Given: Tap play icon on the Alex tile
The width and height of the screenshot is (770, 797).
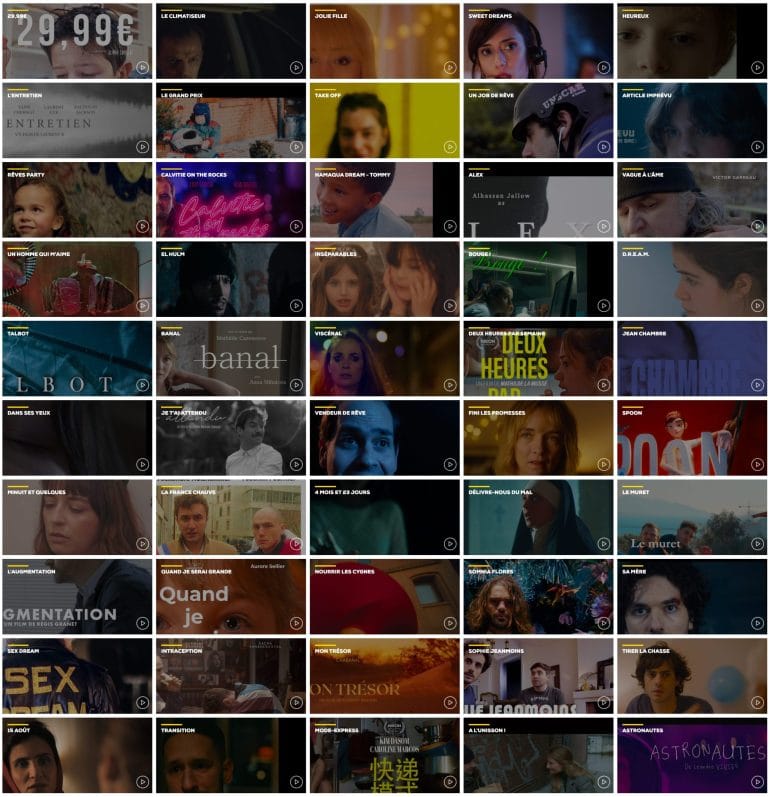Looking at the screenshot, I should [603, 226].
